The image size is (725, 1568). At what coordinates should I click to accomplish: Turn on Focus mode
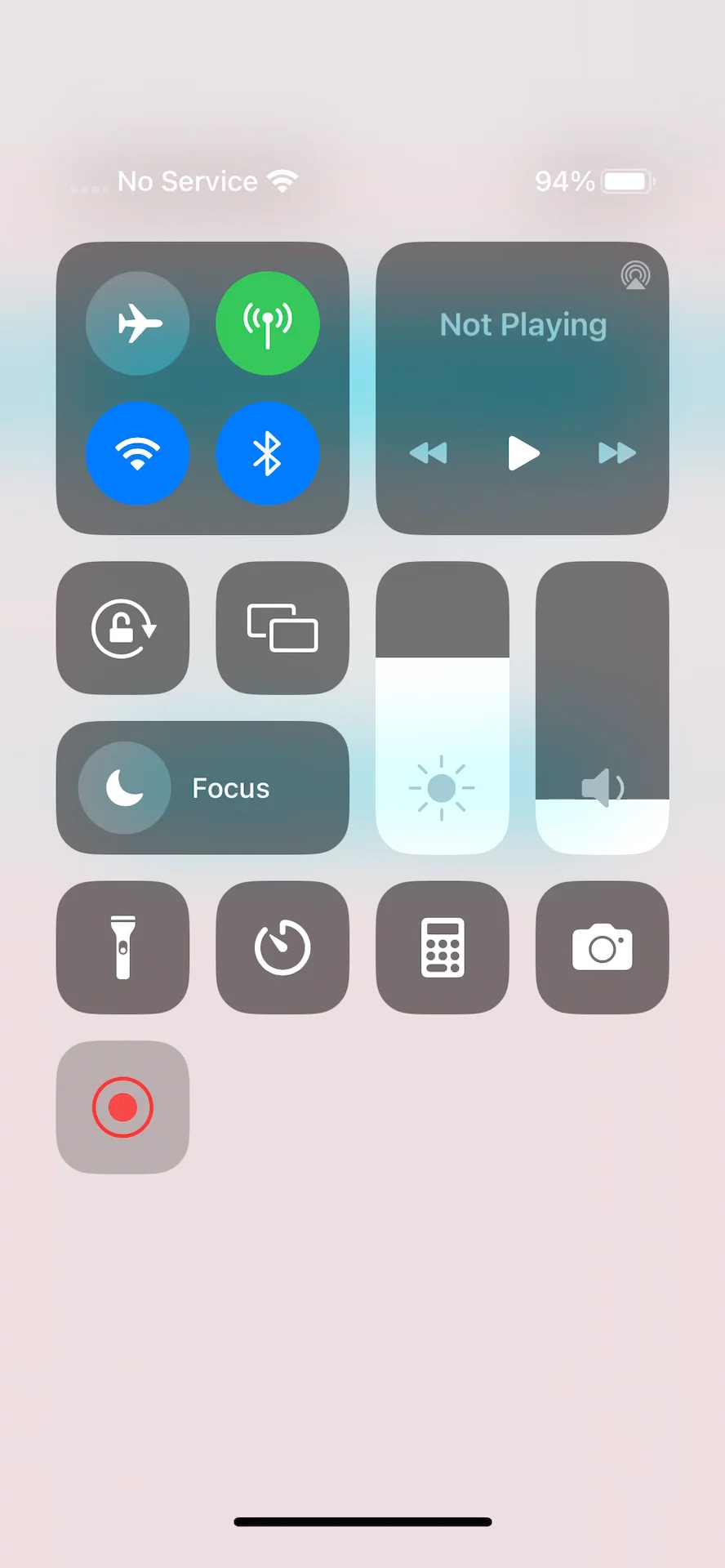pyautogui.click(x=202, y=788)
